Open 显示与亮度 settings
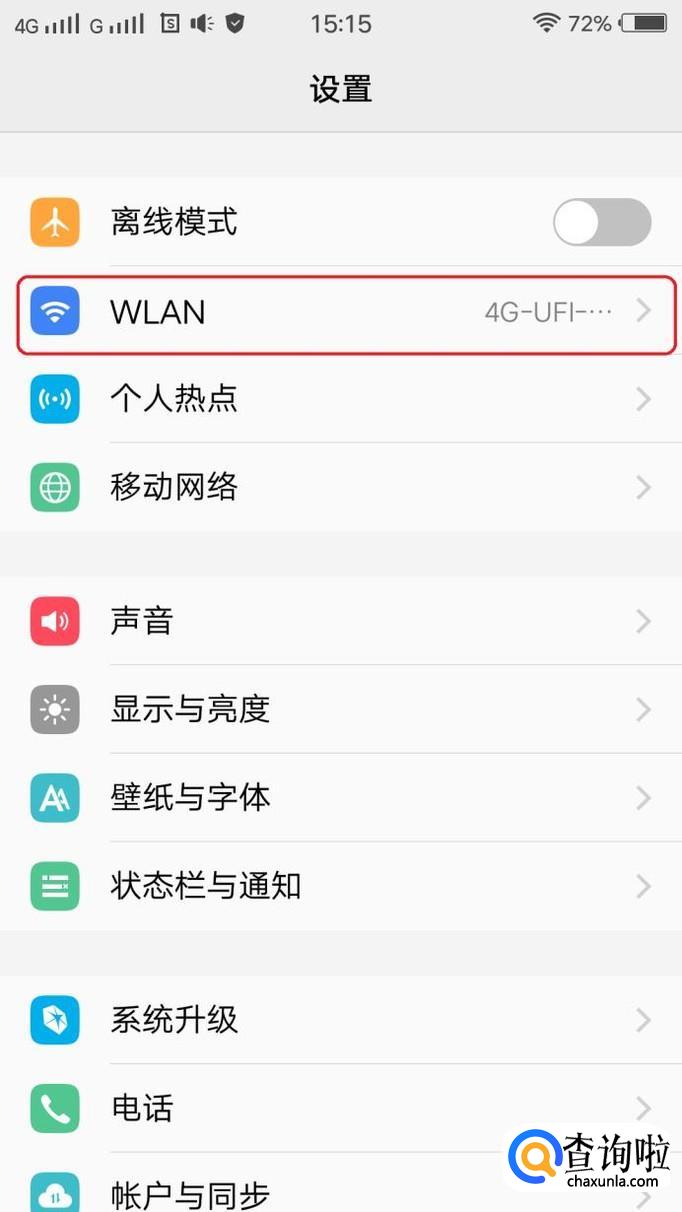The height and width of the screenshot is (1212, 682). tap(341, 709)
